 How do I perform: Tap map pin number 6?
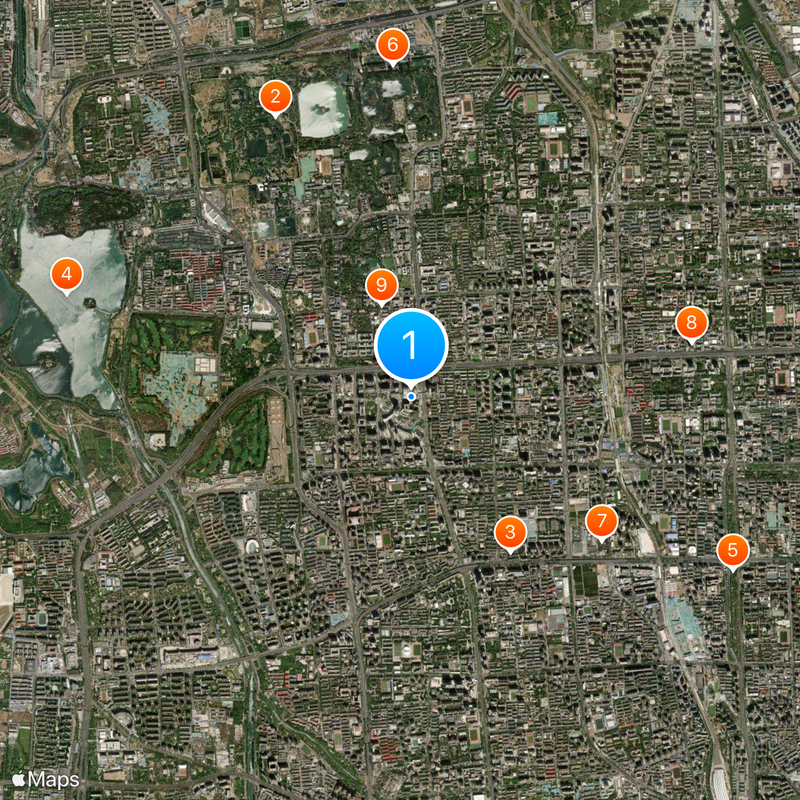click(x=392, y=45)
